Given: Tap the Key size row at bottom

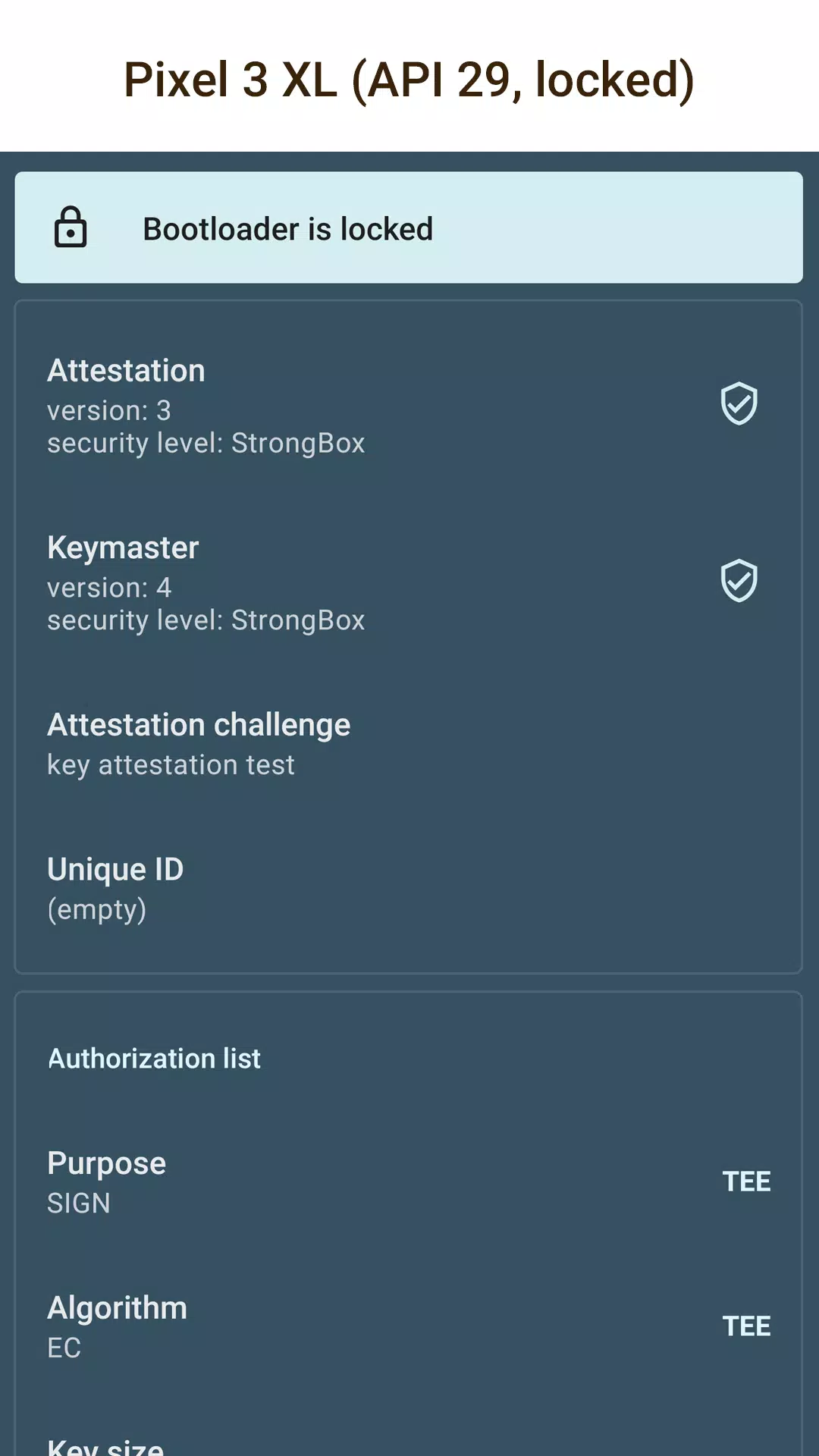Looking at the screenshot, I should [106, 1441].
